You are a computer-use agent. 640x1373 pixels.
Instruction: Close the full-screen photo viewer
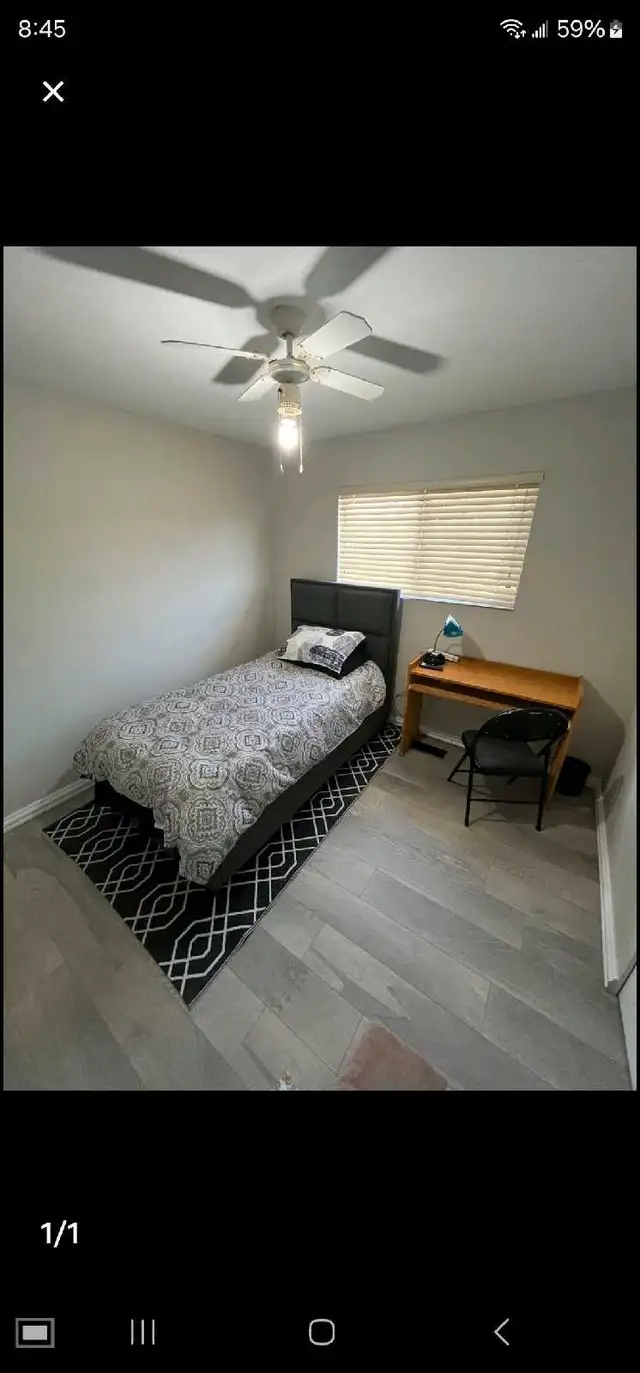pos(53,92)
